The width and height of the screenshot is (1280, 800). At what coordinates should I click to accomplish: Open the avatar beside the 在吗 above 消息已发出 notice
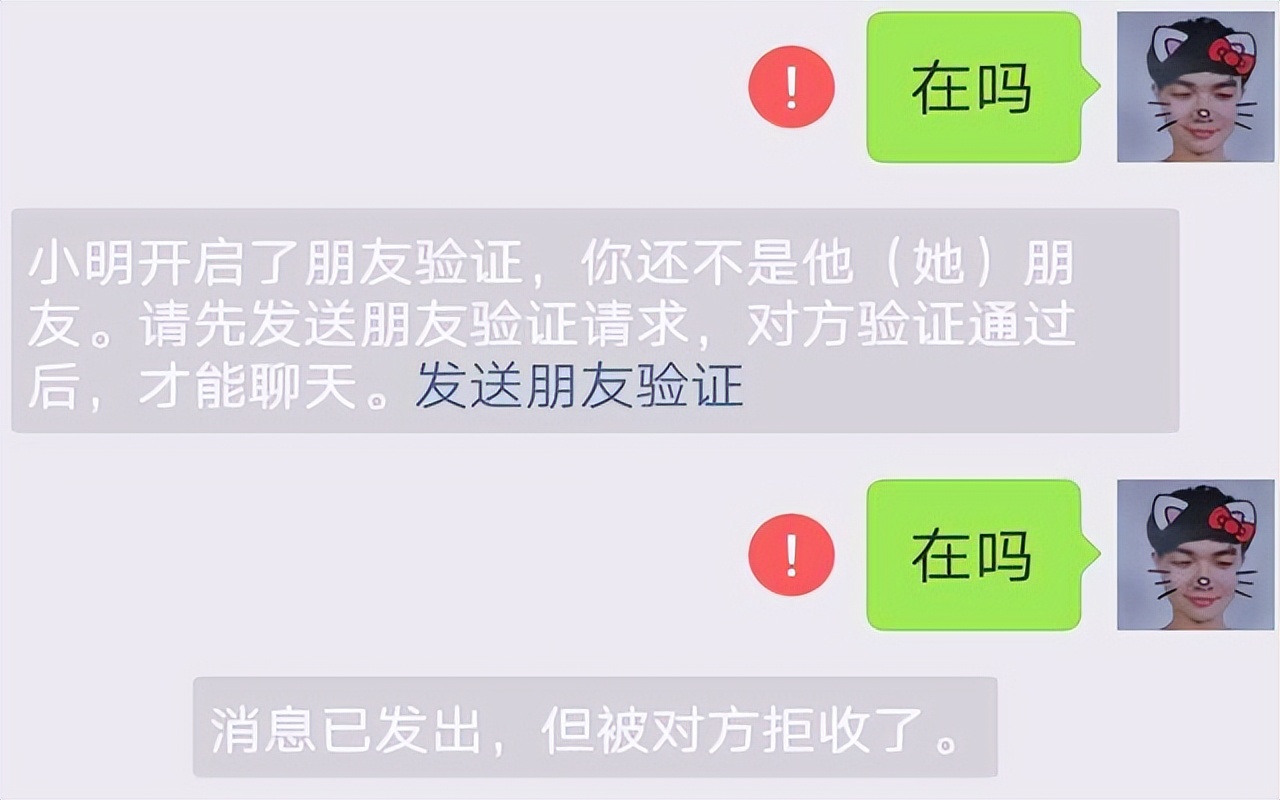[1195, 555]
